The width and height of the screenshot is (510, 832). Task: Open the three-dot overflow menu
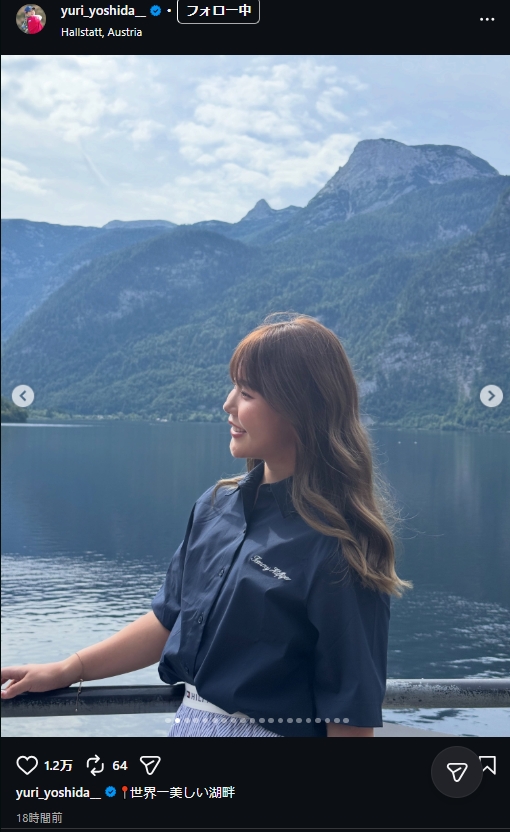487,19
